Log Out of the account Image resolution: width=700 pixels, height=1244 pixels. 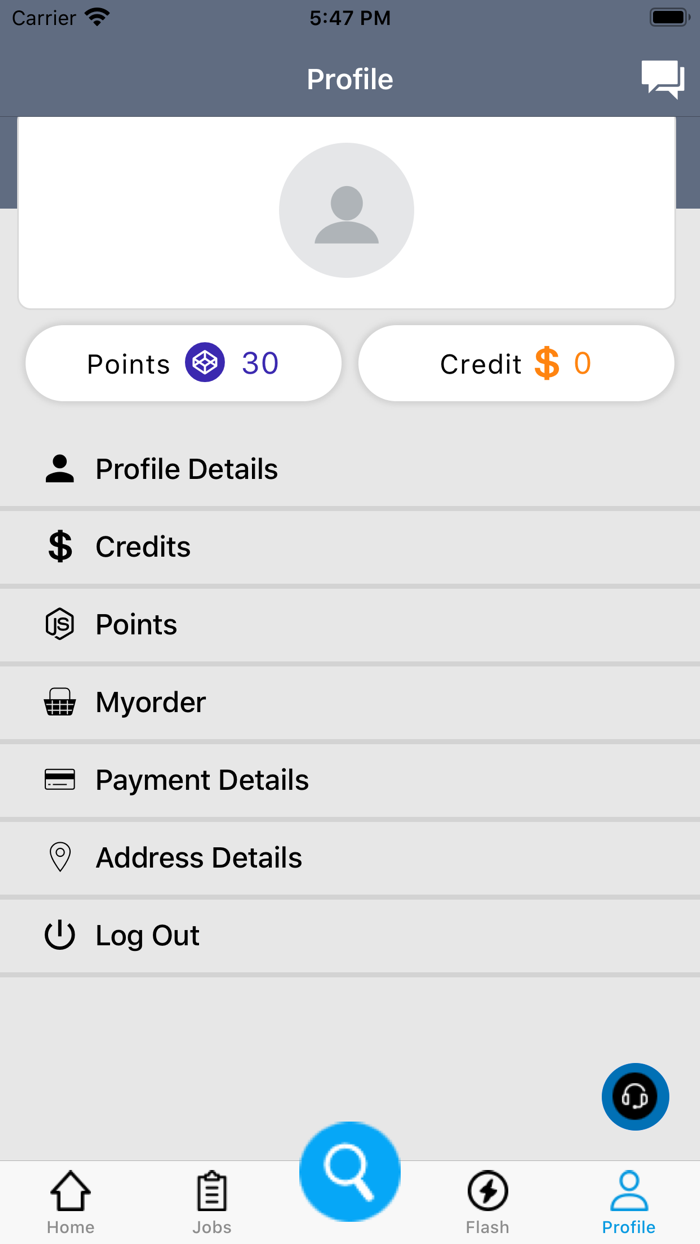pyautogui.click(x=147, y=936)
